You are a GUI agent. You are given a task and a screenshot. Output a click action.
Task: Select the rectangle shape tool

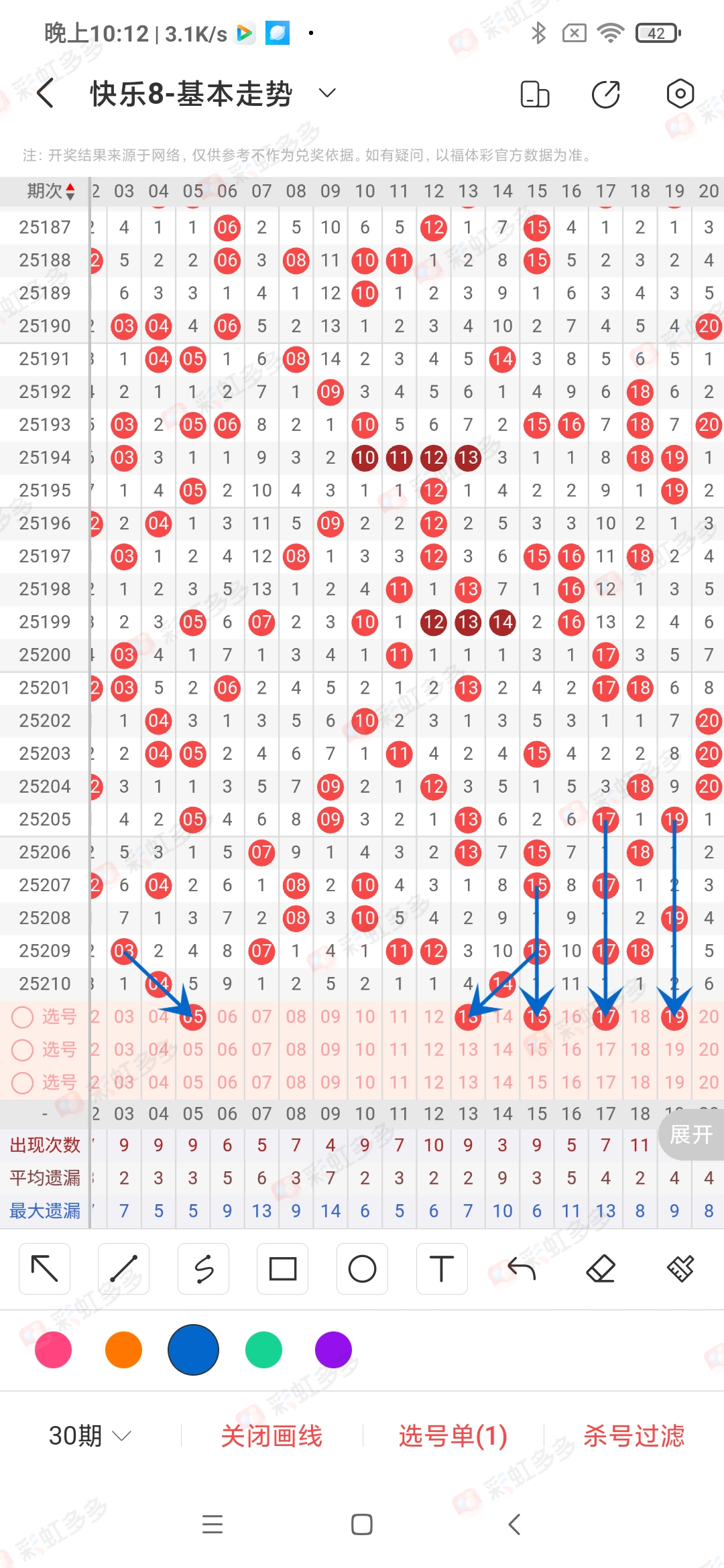[283, 1268]
